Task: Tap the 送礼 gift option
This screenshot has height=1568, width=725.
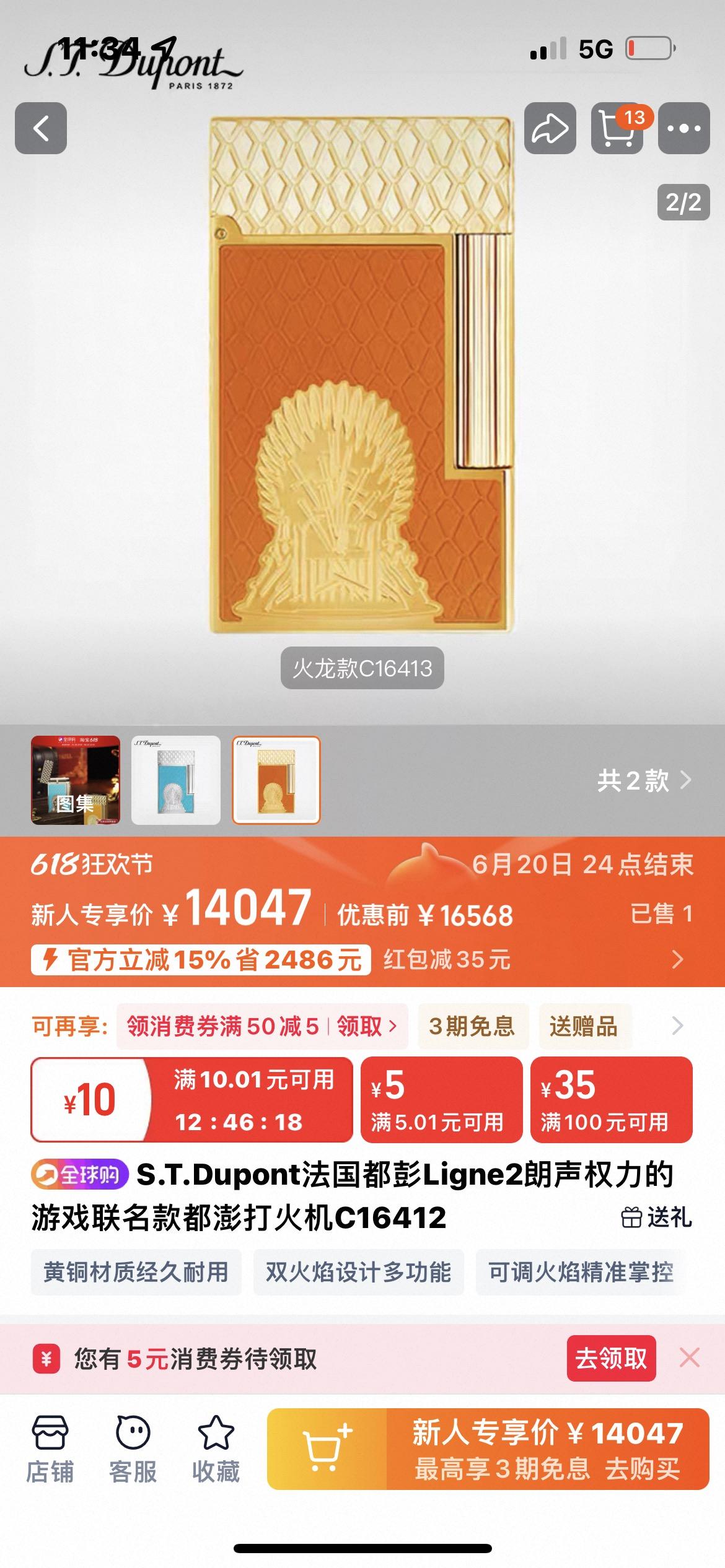Action: pos(657,1217)
